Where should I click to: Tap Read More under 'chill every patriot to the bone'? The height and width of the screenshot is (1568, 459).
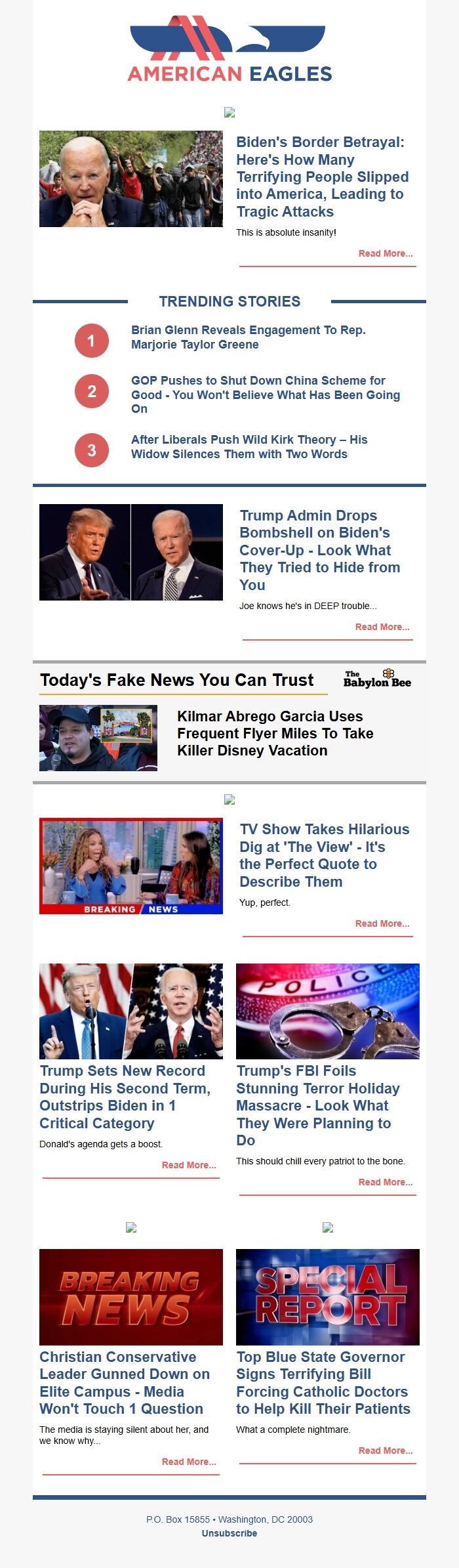385,1182
